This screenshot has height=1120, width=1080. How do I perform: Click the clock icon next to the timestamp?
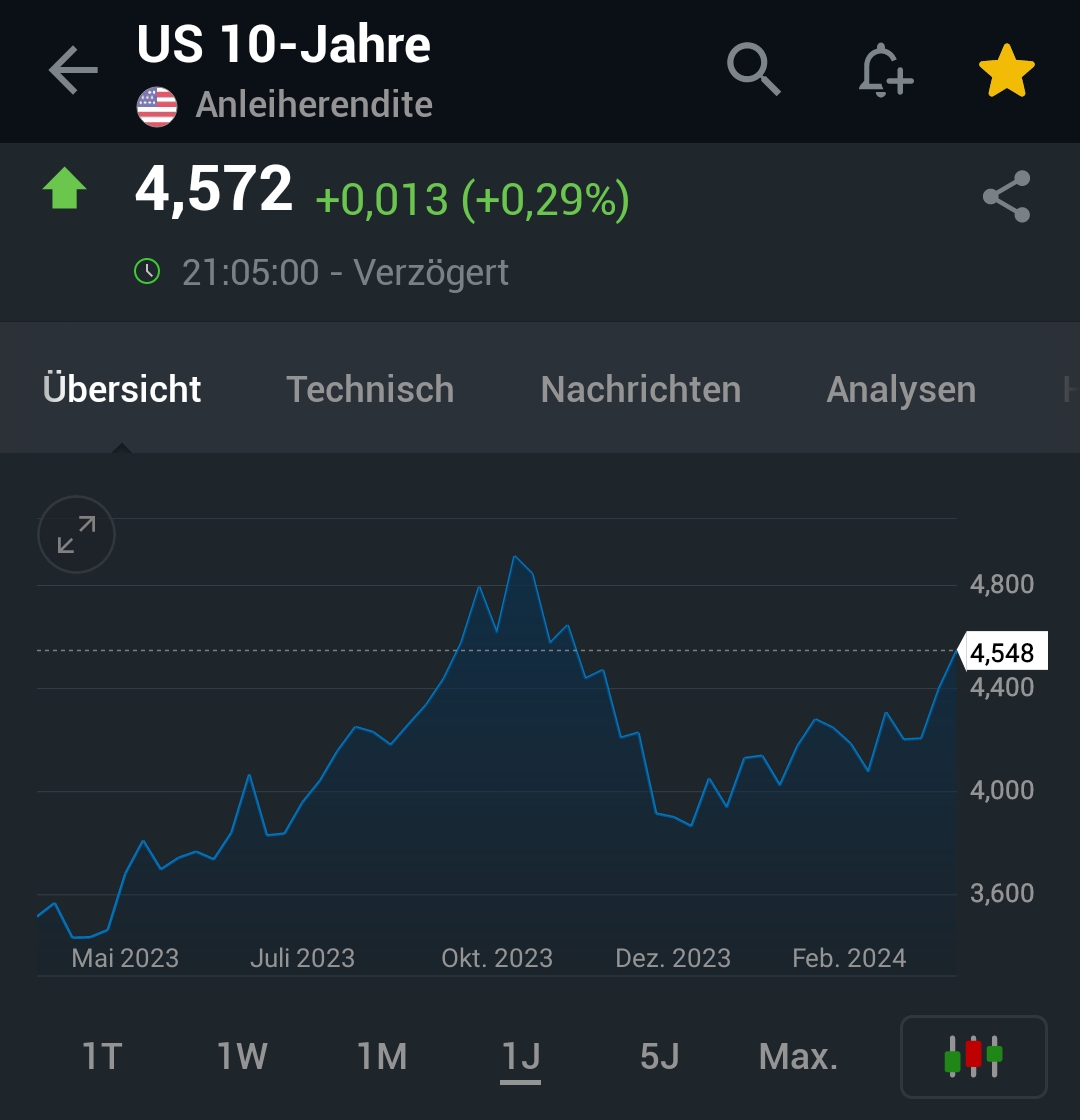pyautogui.click(x=147, y=271)
